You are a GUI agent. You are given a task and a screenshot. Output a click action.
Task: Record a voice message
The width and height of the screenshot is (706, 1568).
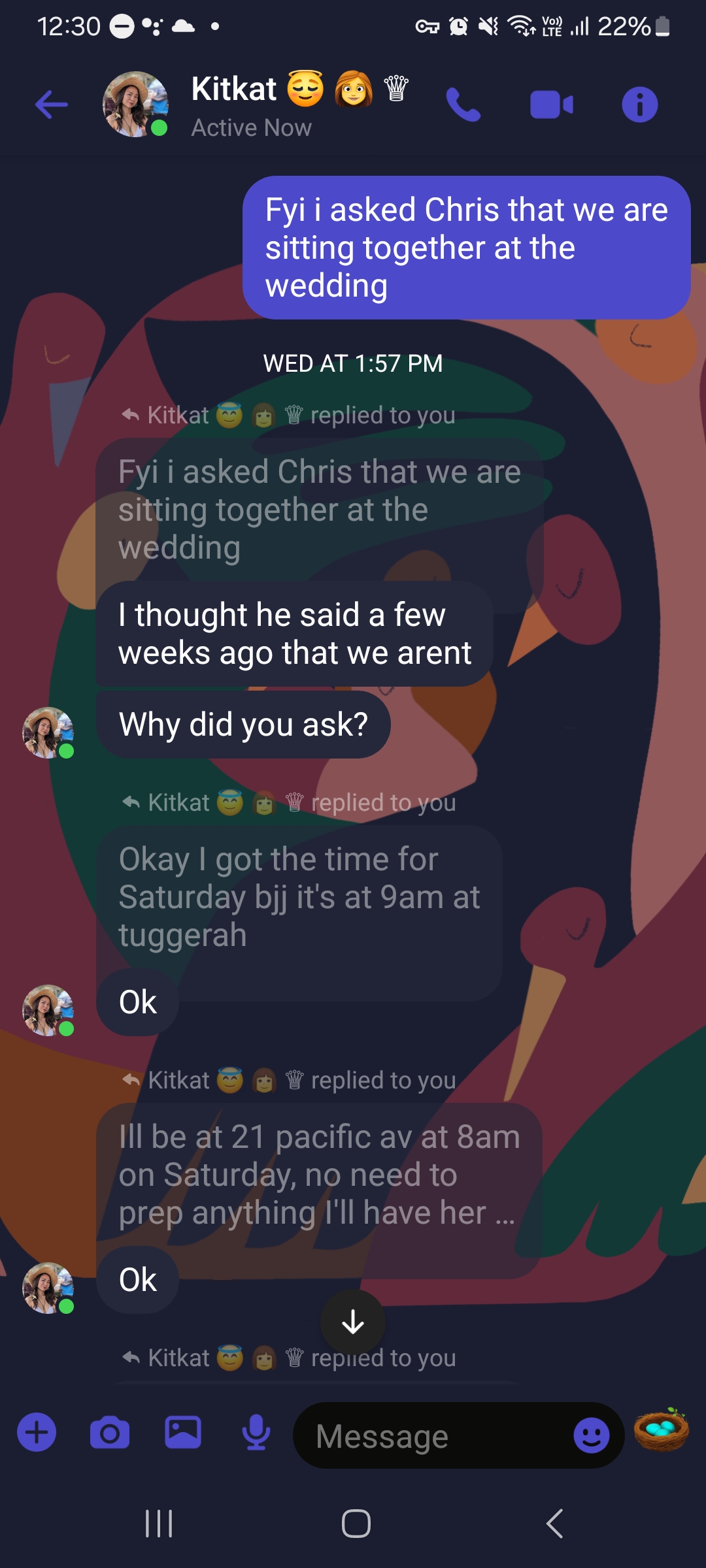256,1432
